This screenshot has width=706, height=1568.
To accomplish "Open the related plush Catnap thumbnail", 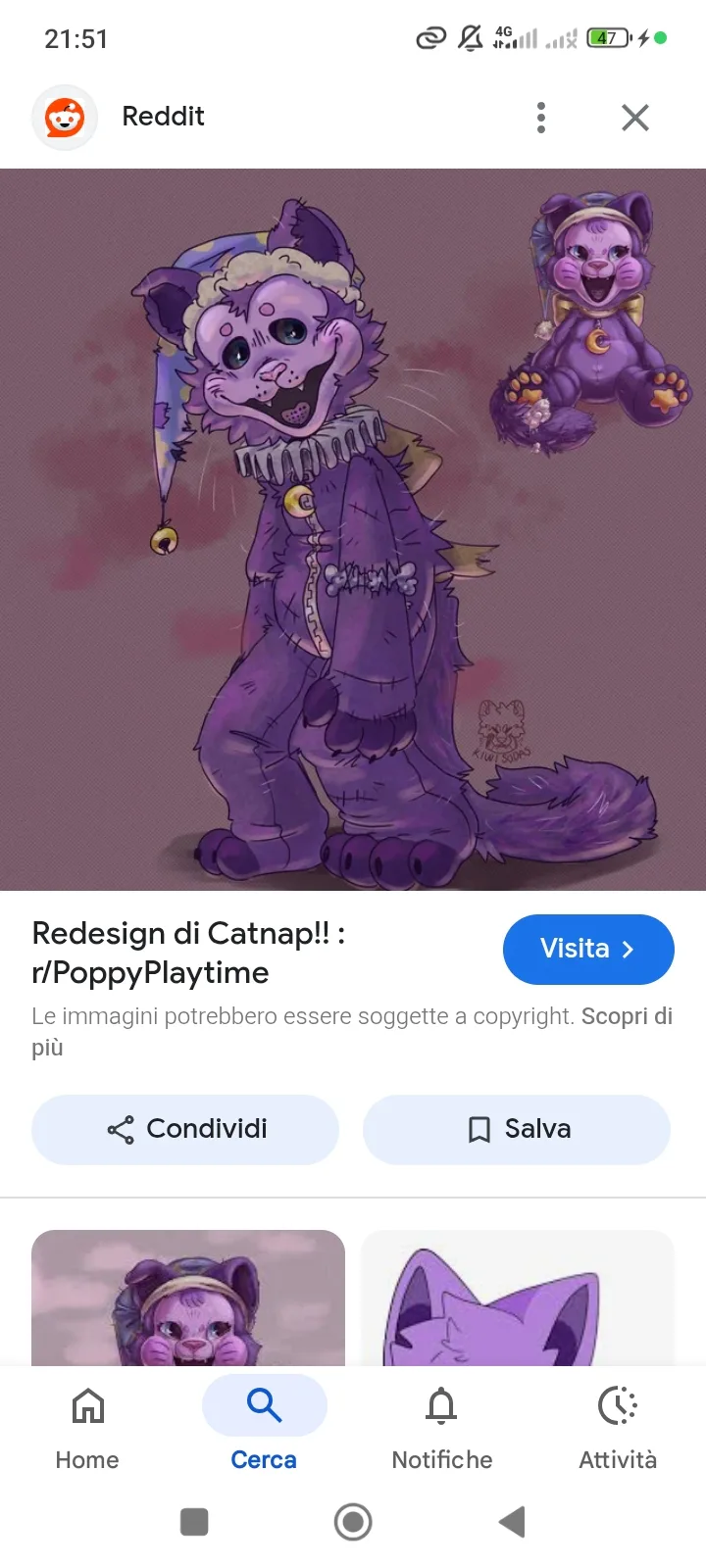I will 188,1298.
